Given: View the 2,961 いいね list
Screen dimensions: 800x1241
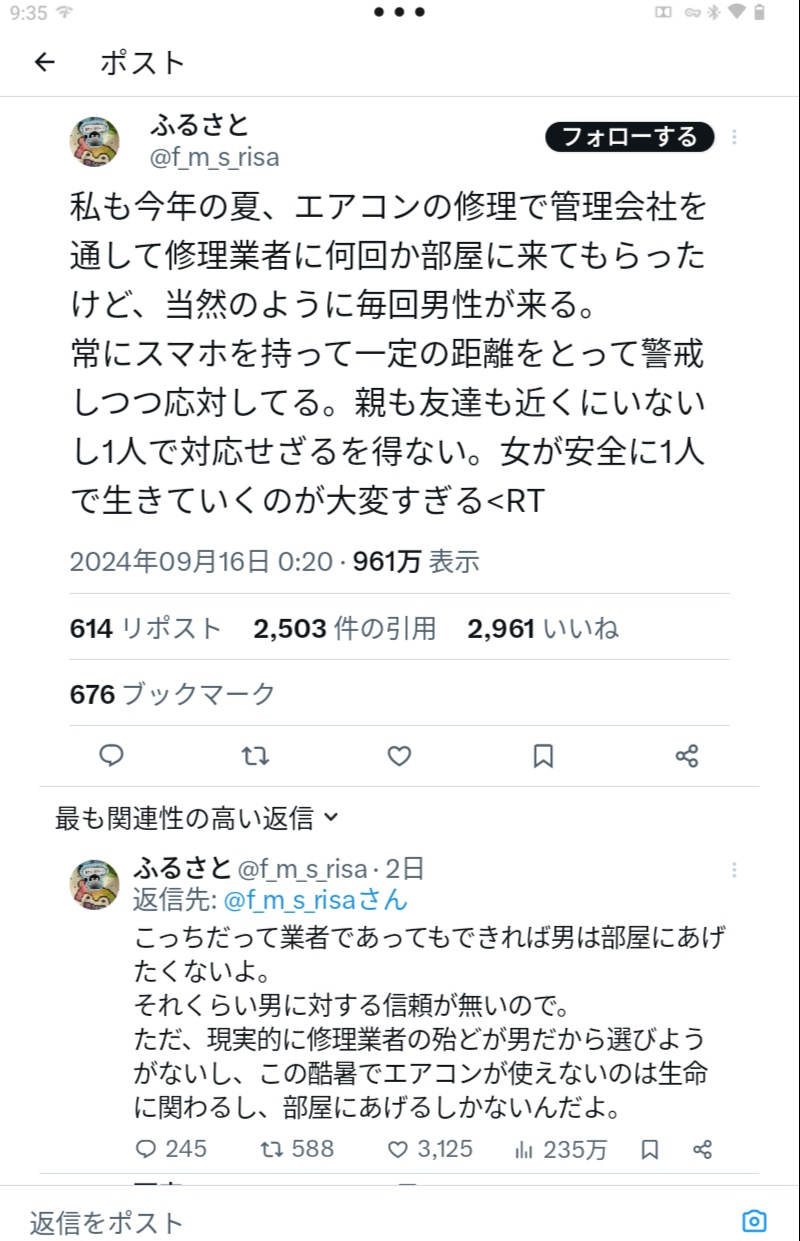Looking at the screenshot, I should [x=543, y=628].
